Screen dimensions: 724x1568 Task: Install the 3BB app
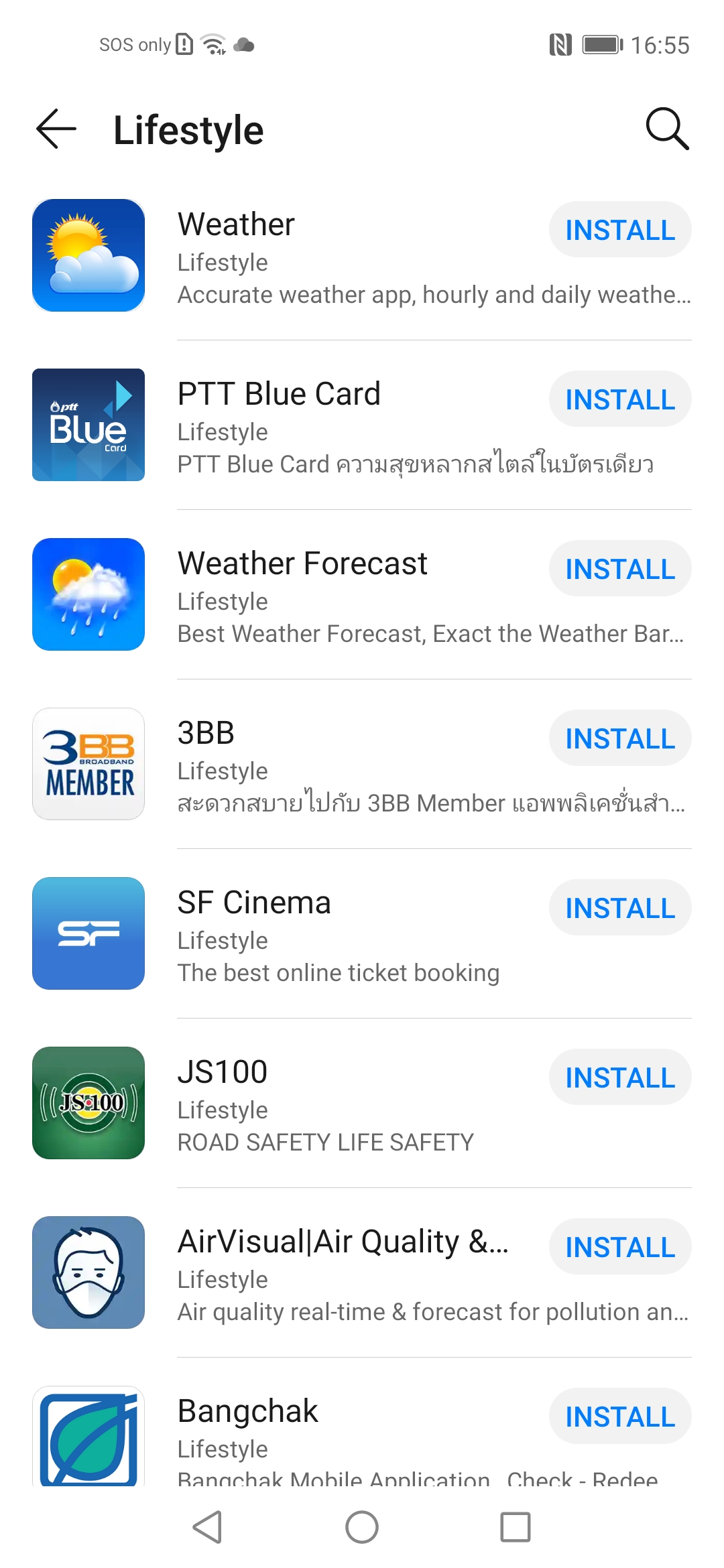(x=620, y=738)
